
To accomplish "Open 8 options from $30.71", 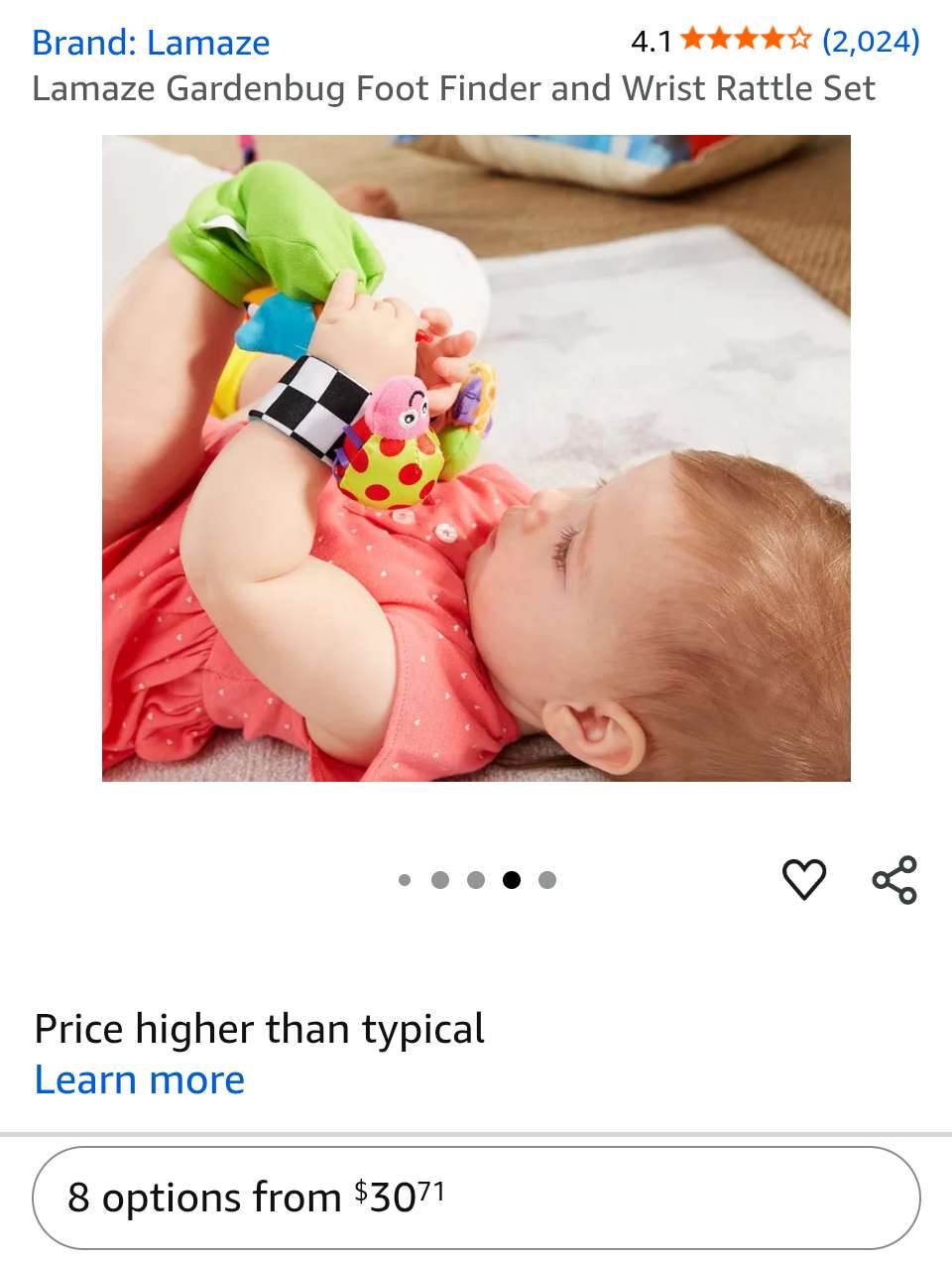I will pyautogui.click(x=476, y=1198).
